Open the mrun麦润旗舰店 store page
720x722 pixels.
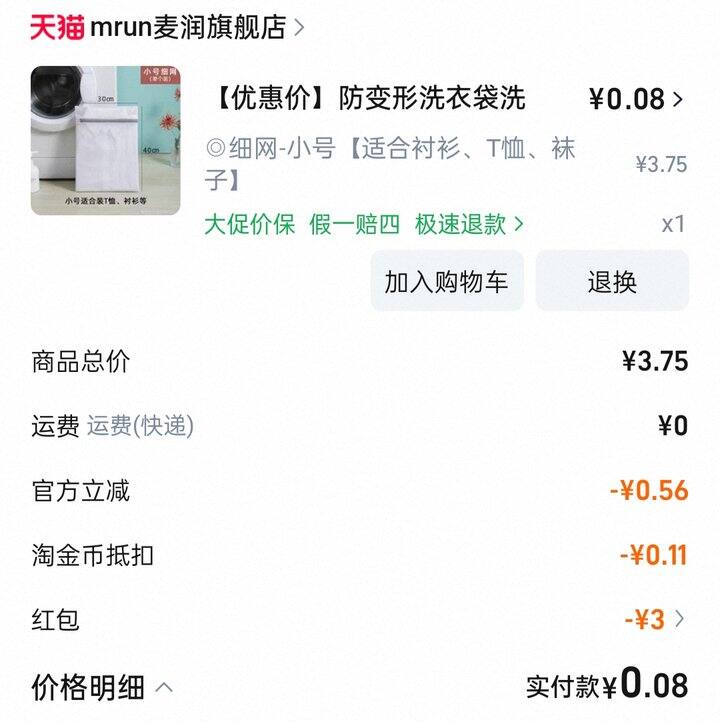point(188,28)
